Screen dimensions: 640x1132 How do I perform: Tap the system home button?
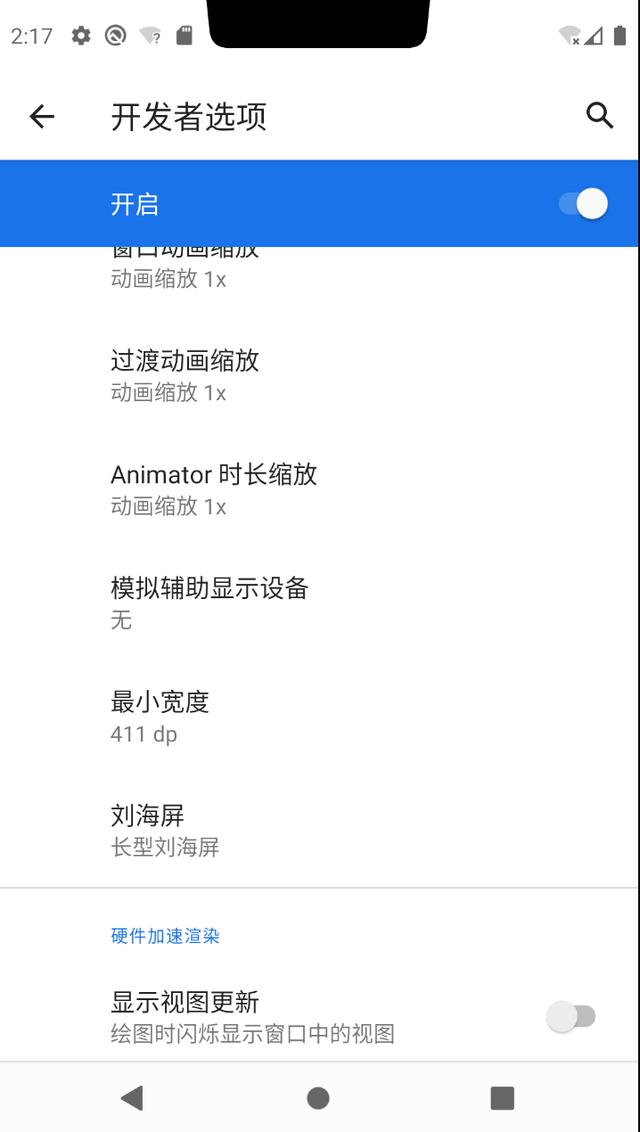coord(318,1098)
